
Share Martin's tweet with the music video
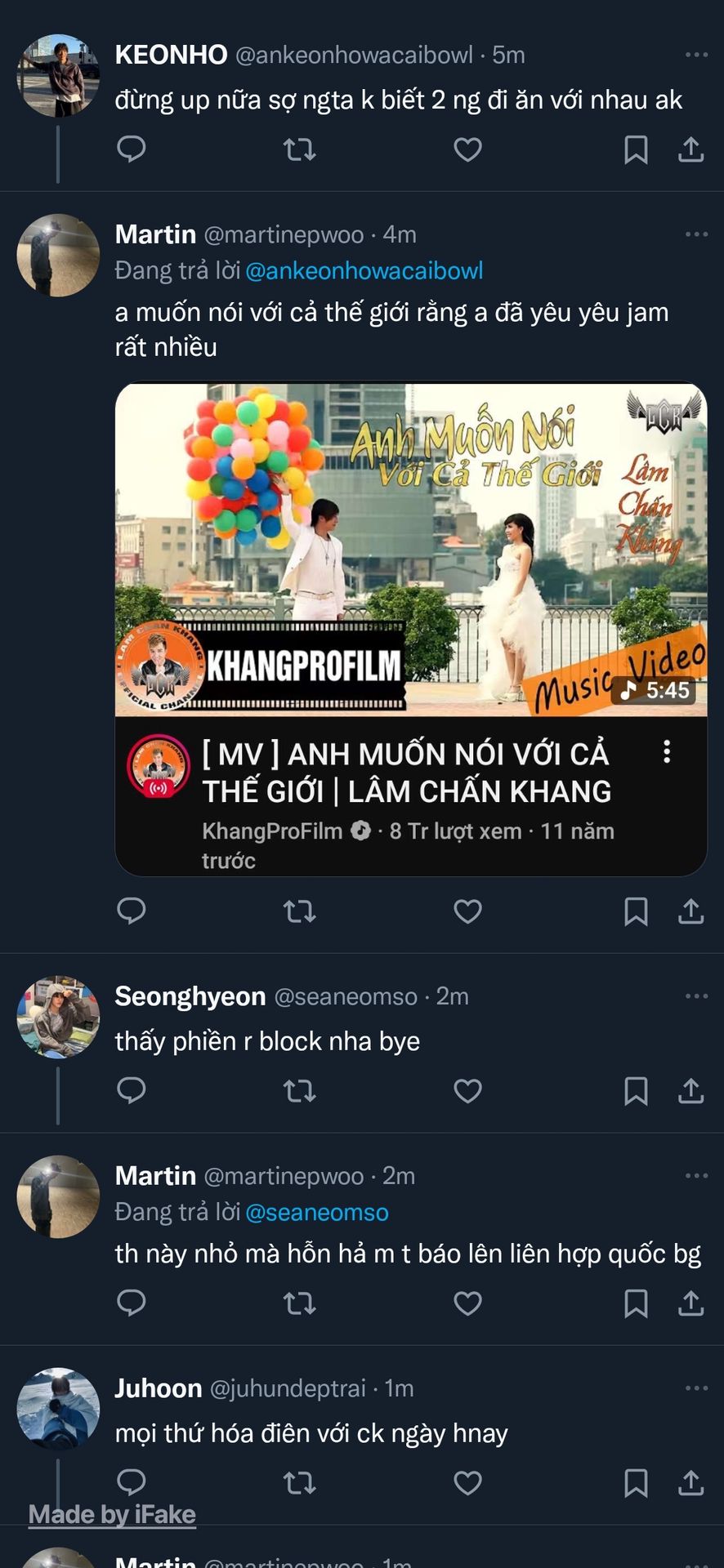tap(690, 911)
